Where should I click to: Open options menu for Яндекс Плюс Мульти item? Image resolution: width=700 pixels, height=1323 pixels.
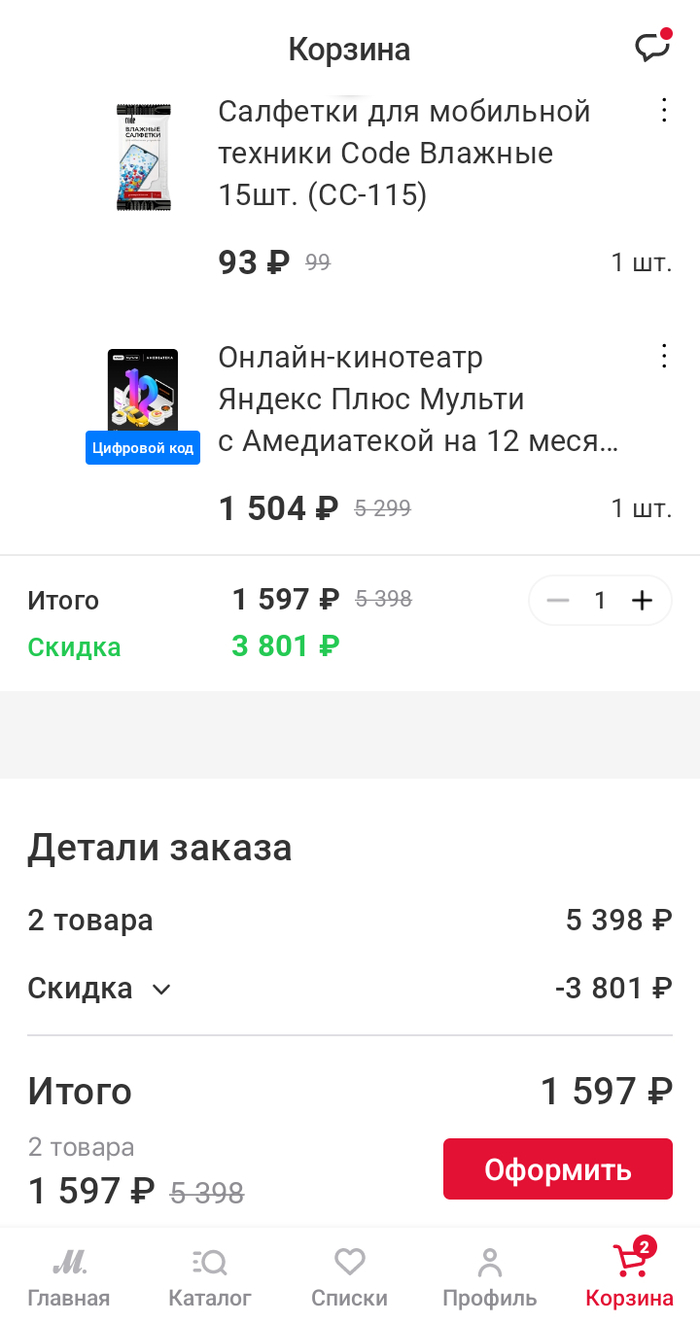(664, 356)
